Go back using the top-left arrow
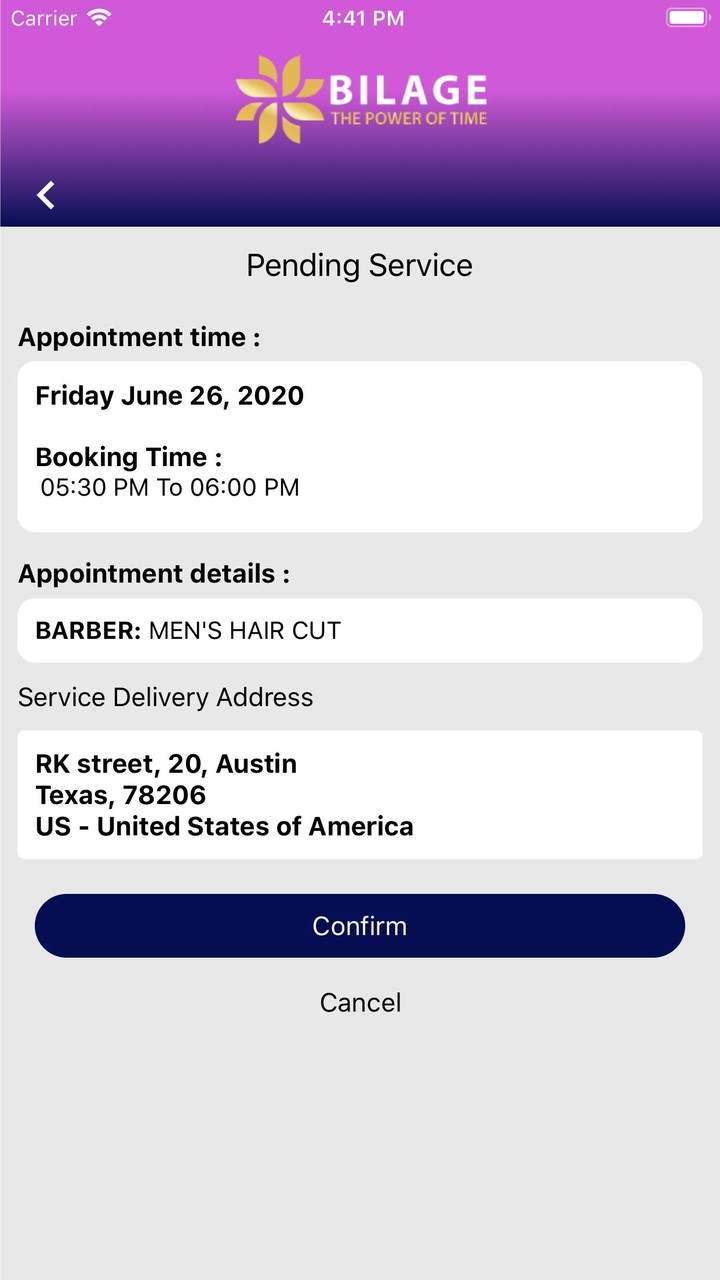 [x=46, y=195]
